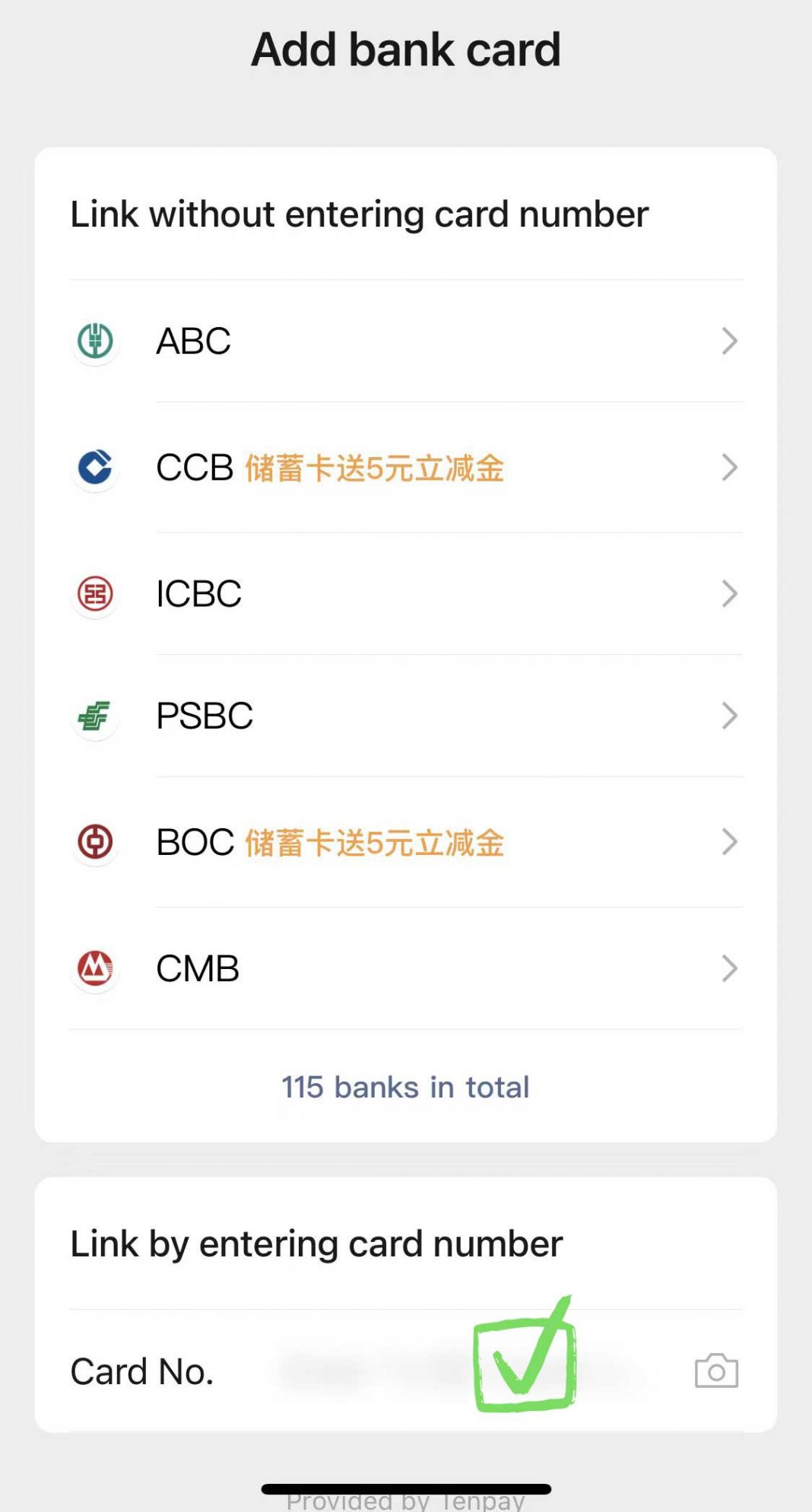This screenshot has height=1512, width=812.
Task: Select the ABC bank logo icon
Action: click(x=94, y=342)
